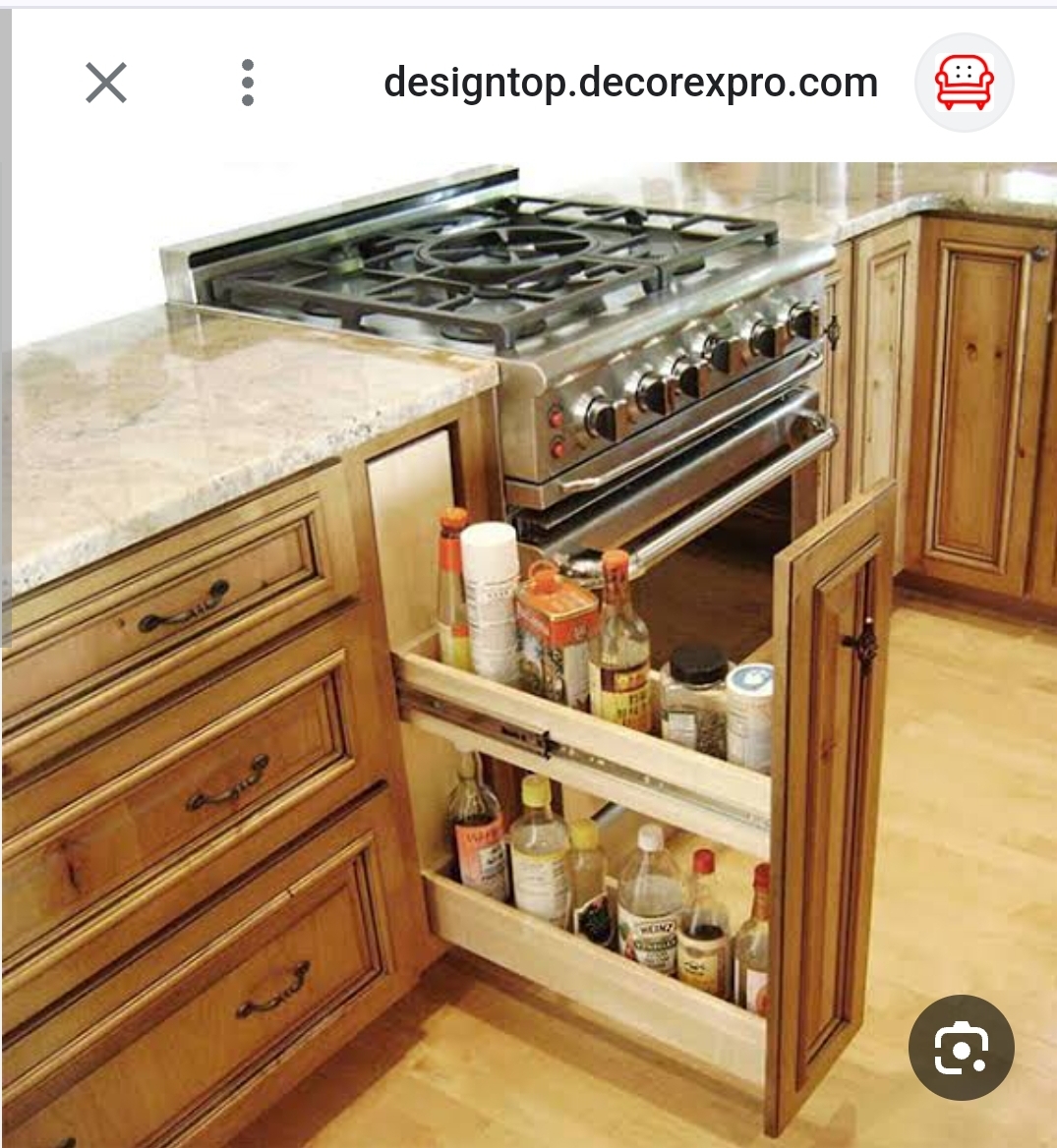Visit designtop.decorexpro.com source site
The image size is (1057, 1148).
point(630,83)
